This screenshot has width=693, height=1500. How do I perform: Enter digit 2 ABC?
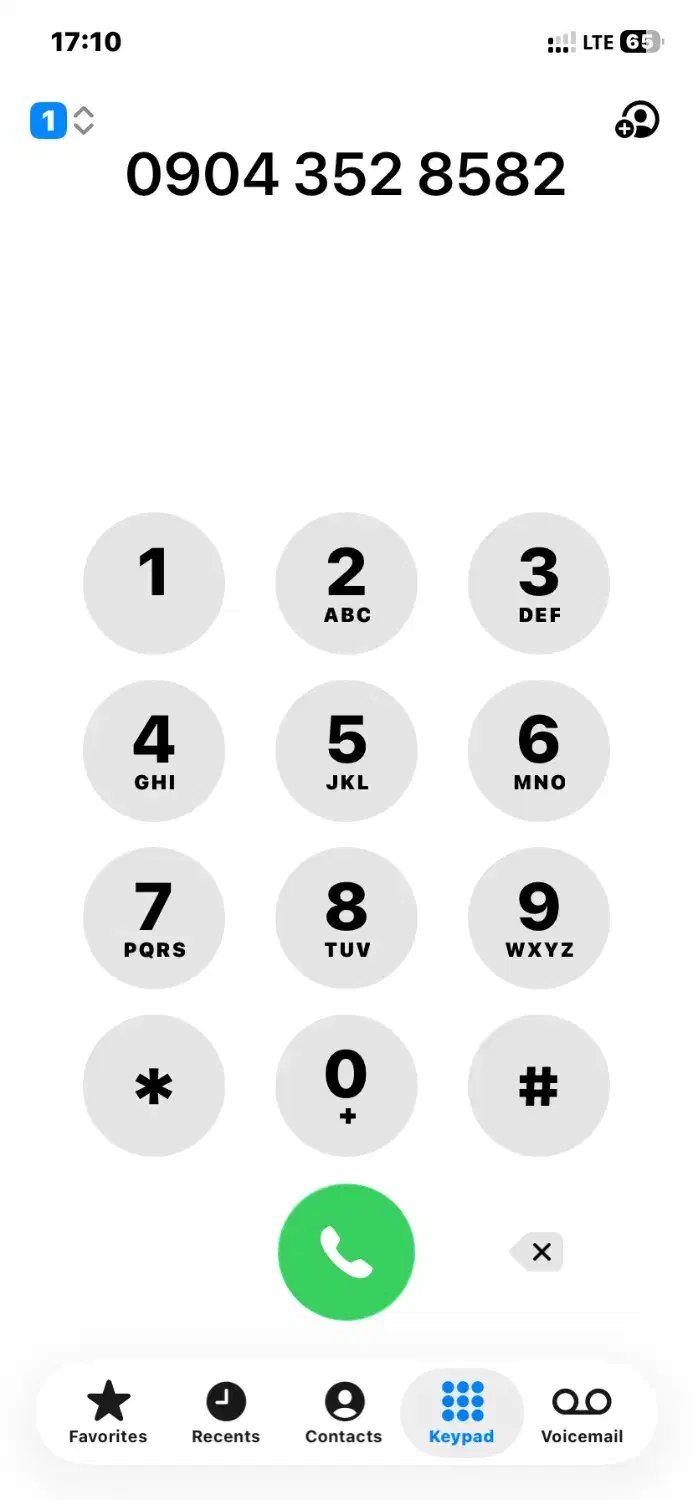coord(346,584)
